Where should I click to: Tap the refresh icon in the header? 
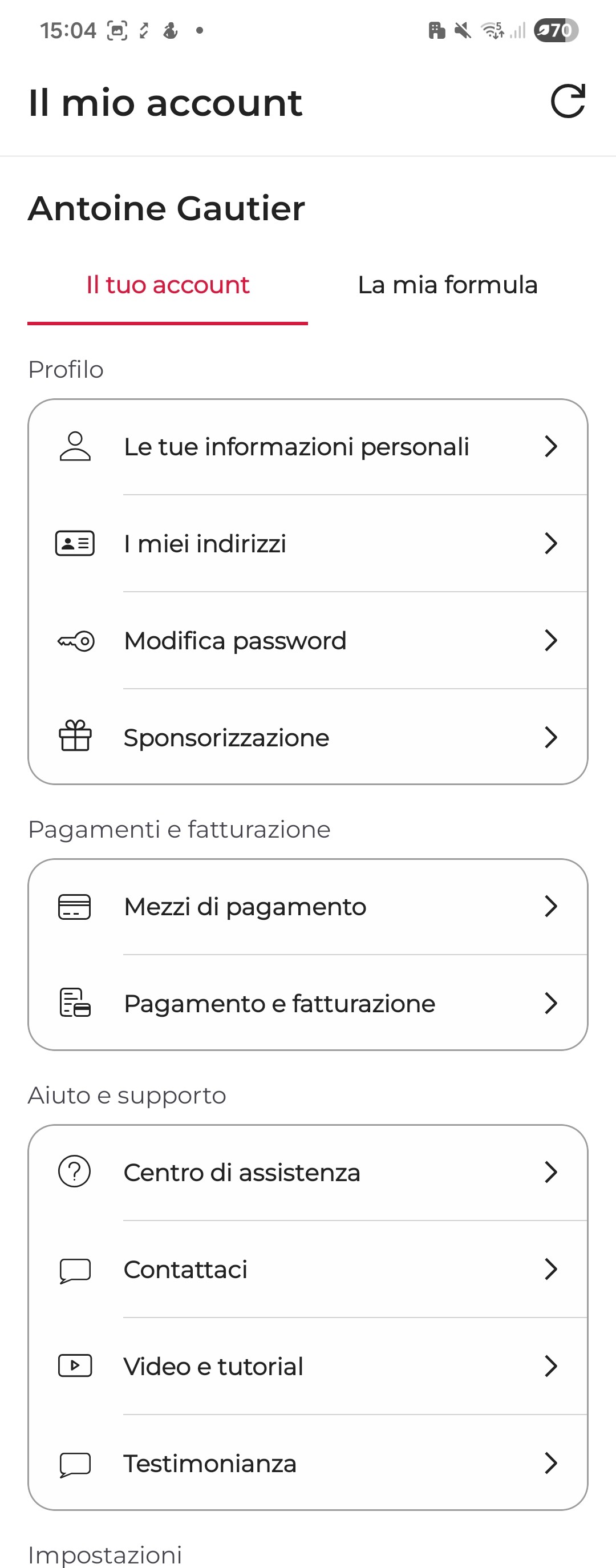(568, 102)
